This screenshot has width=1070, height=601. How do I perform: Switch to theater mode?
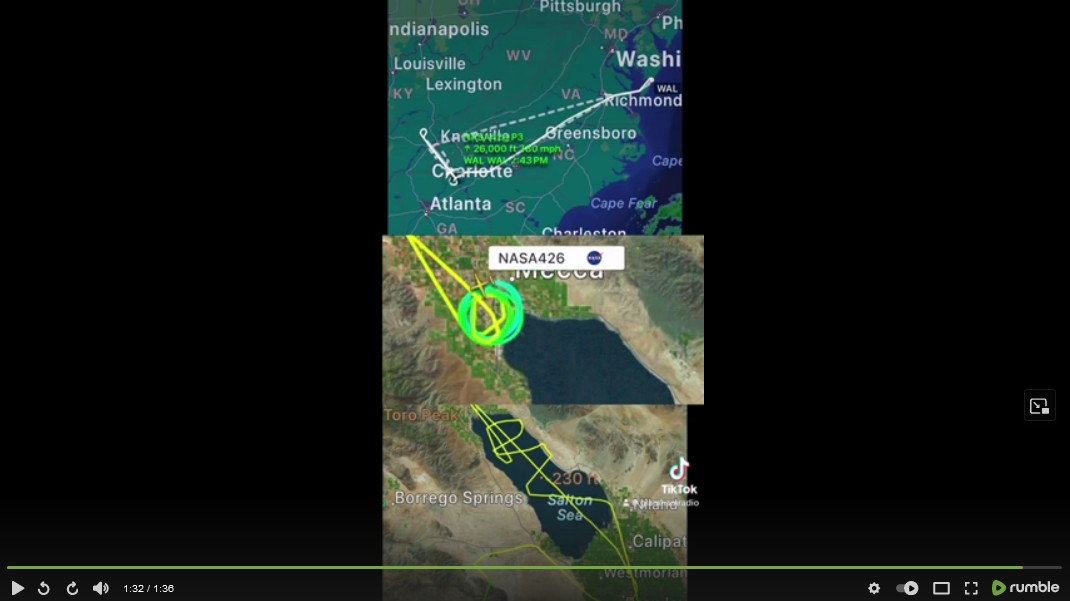click(x=941, y=588)
